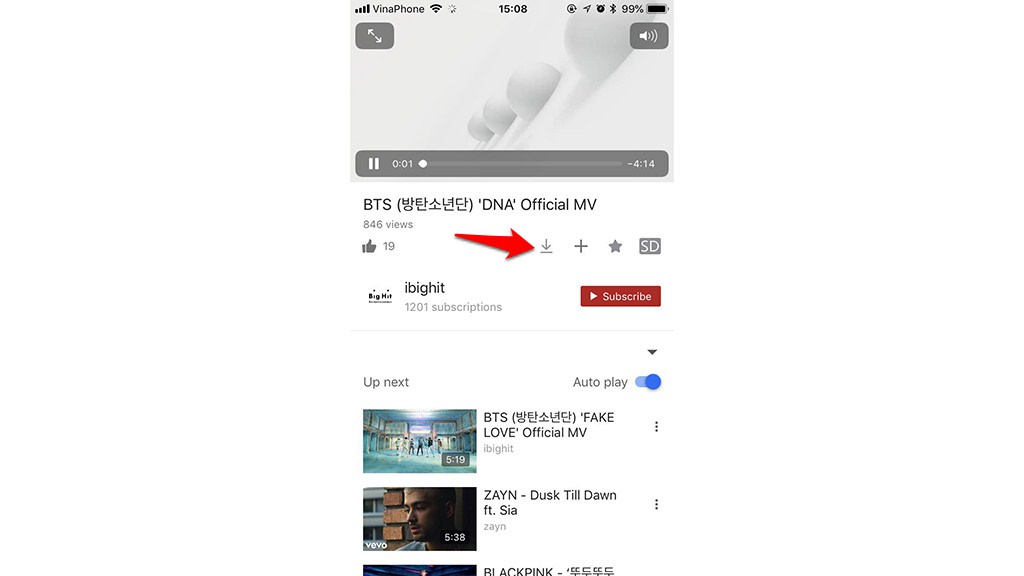The width and height of the screenshot is (1024, 576).
Task: Open the ibighit channel page
Action: click(x=423, y=288)
